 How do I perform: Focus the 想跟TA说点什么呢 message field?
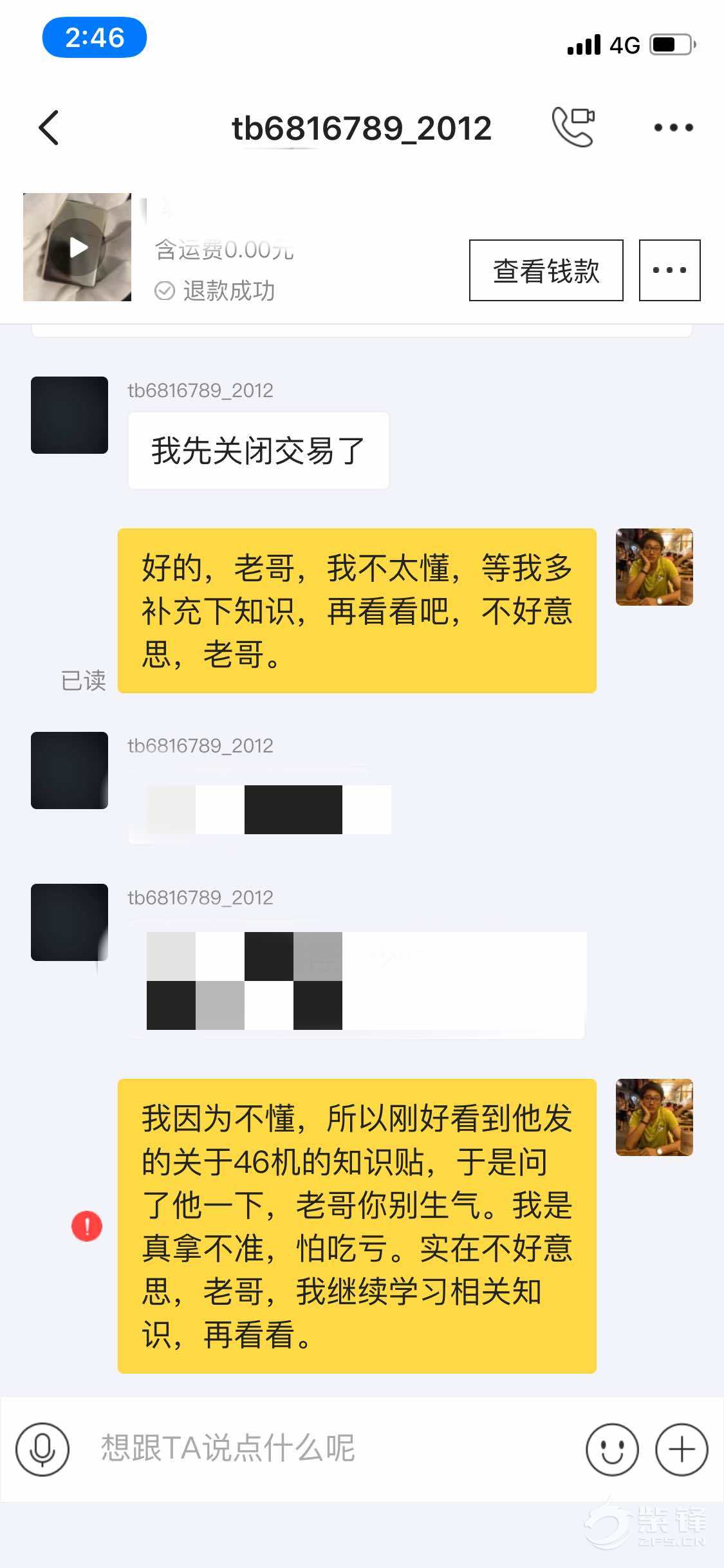click(x=322, y=1448)
